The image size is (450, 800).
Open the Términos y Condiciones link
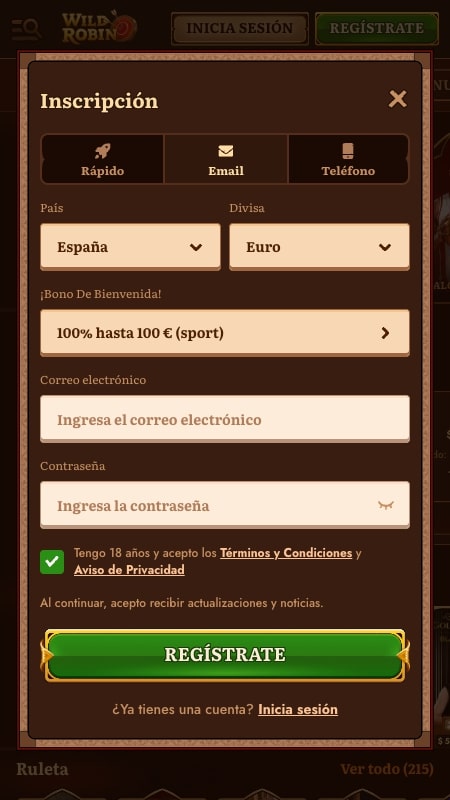pyautogui.click(x=286, y=553)
